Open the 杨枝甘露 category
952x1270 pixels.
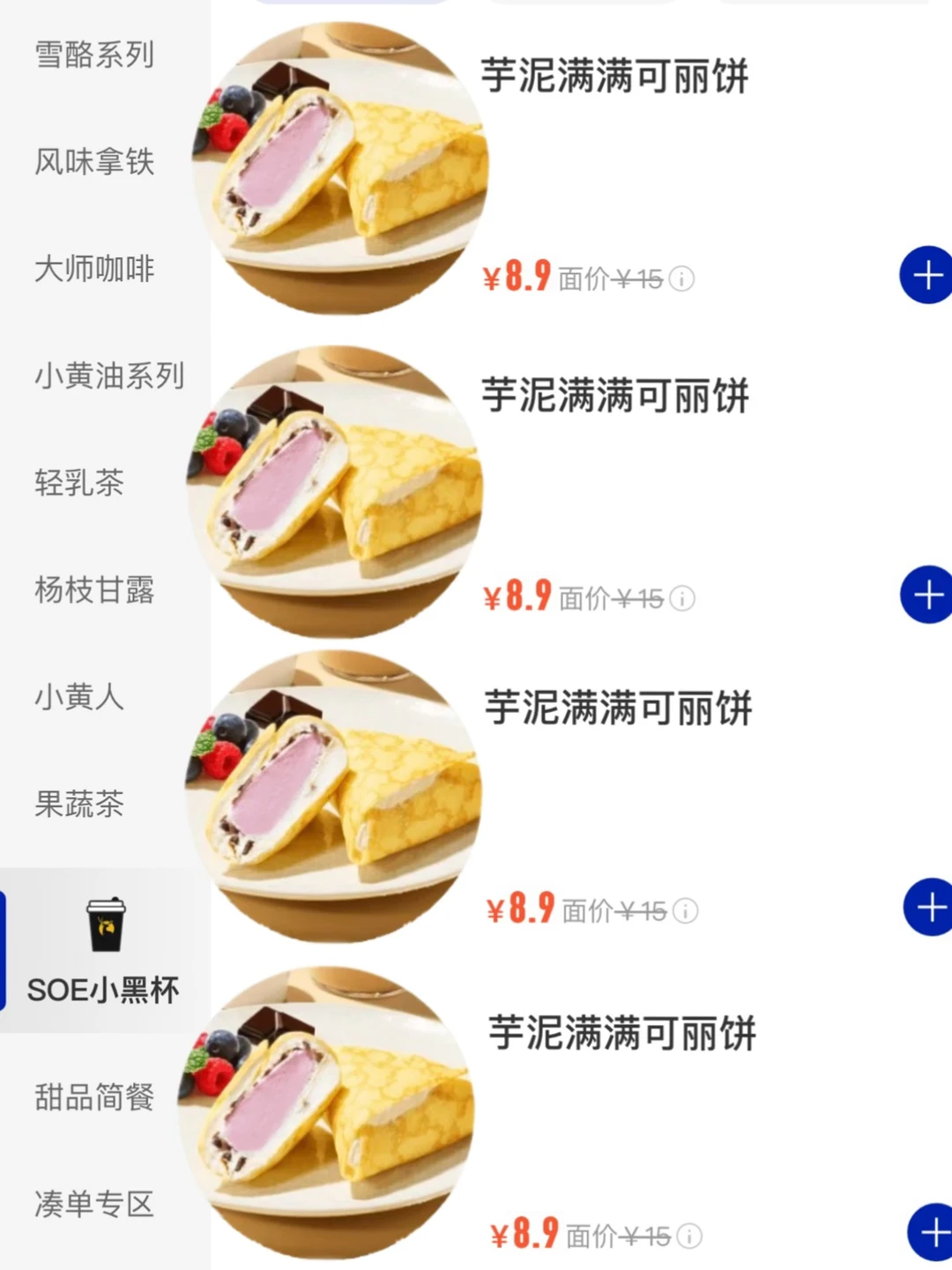[x=94, y=592]
